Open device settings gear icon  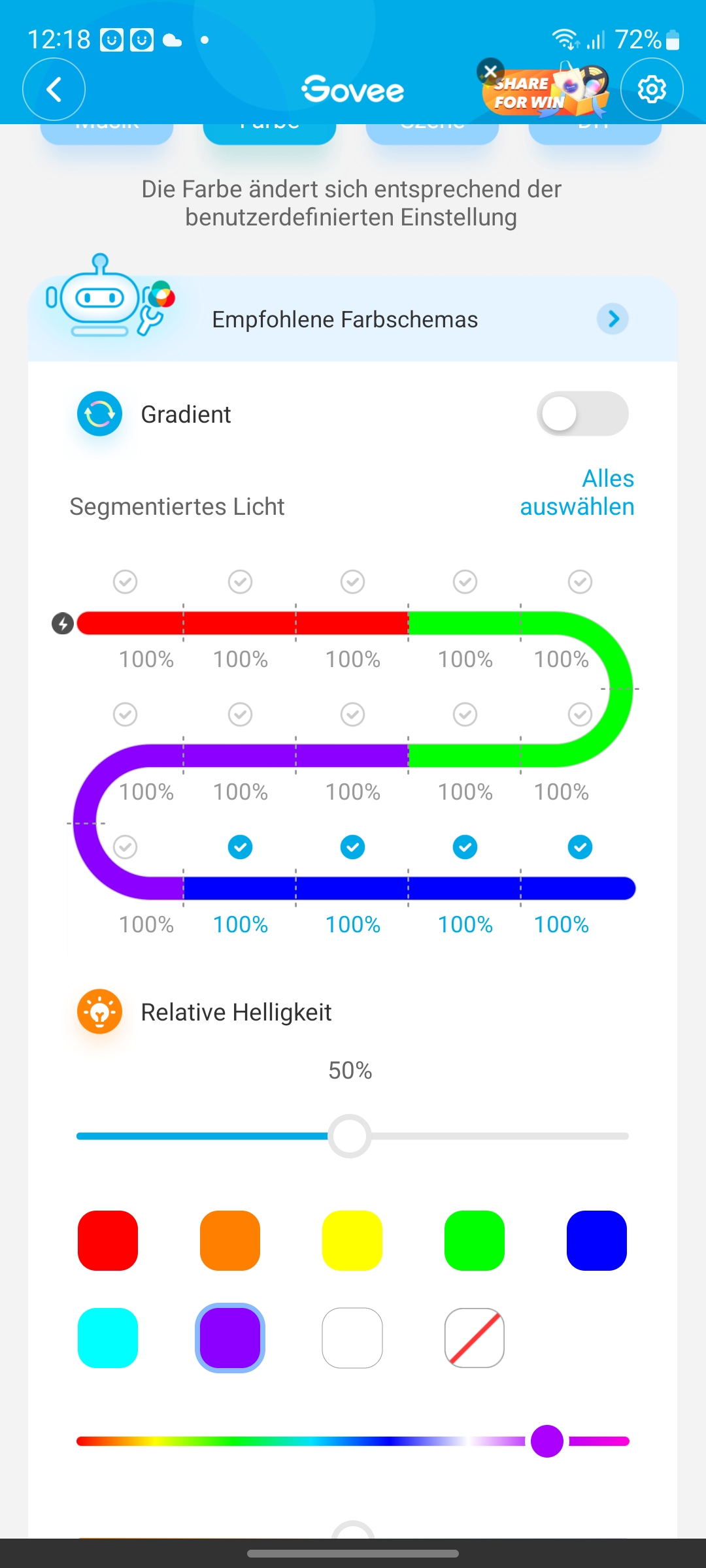651,90
